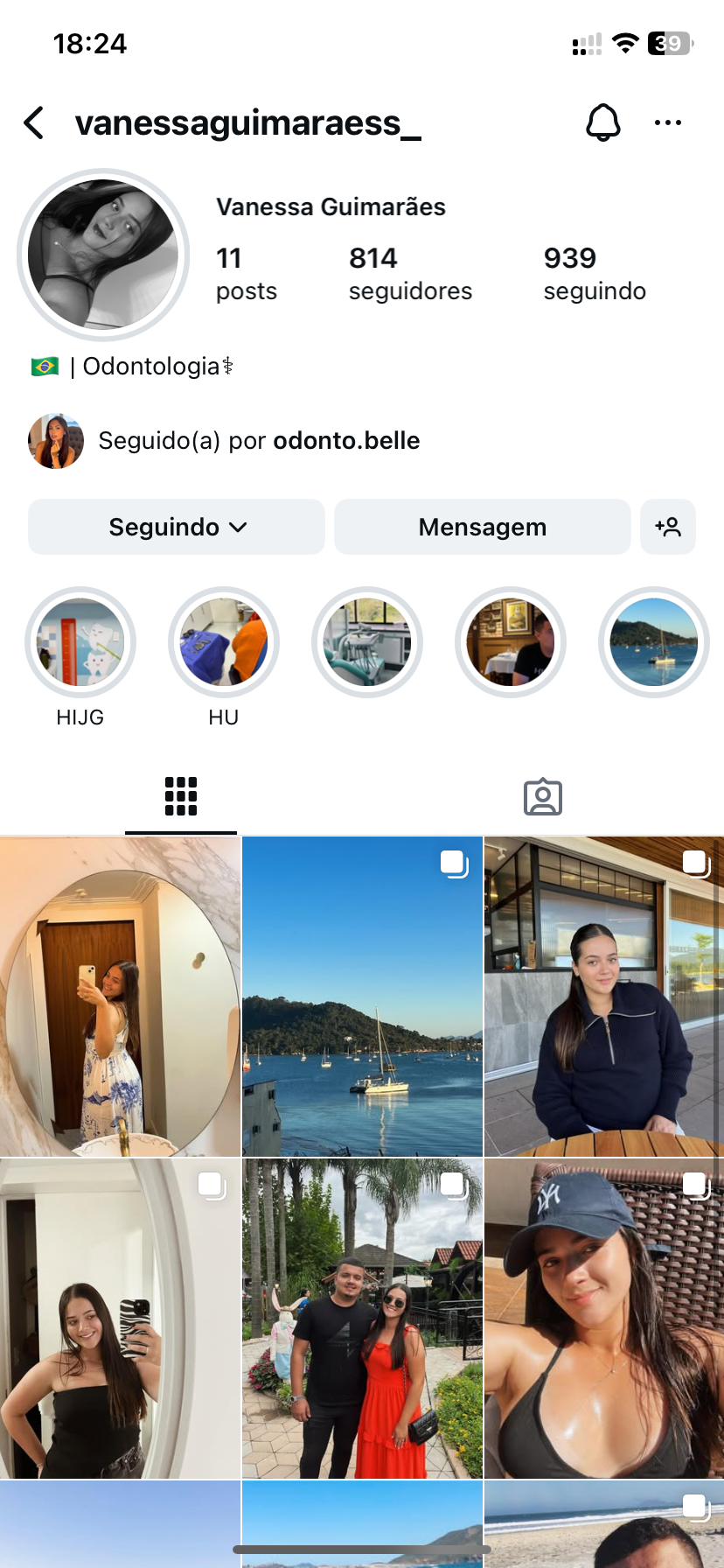
Task: View Vanessa's profile picture
Action: [103, 255]
